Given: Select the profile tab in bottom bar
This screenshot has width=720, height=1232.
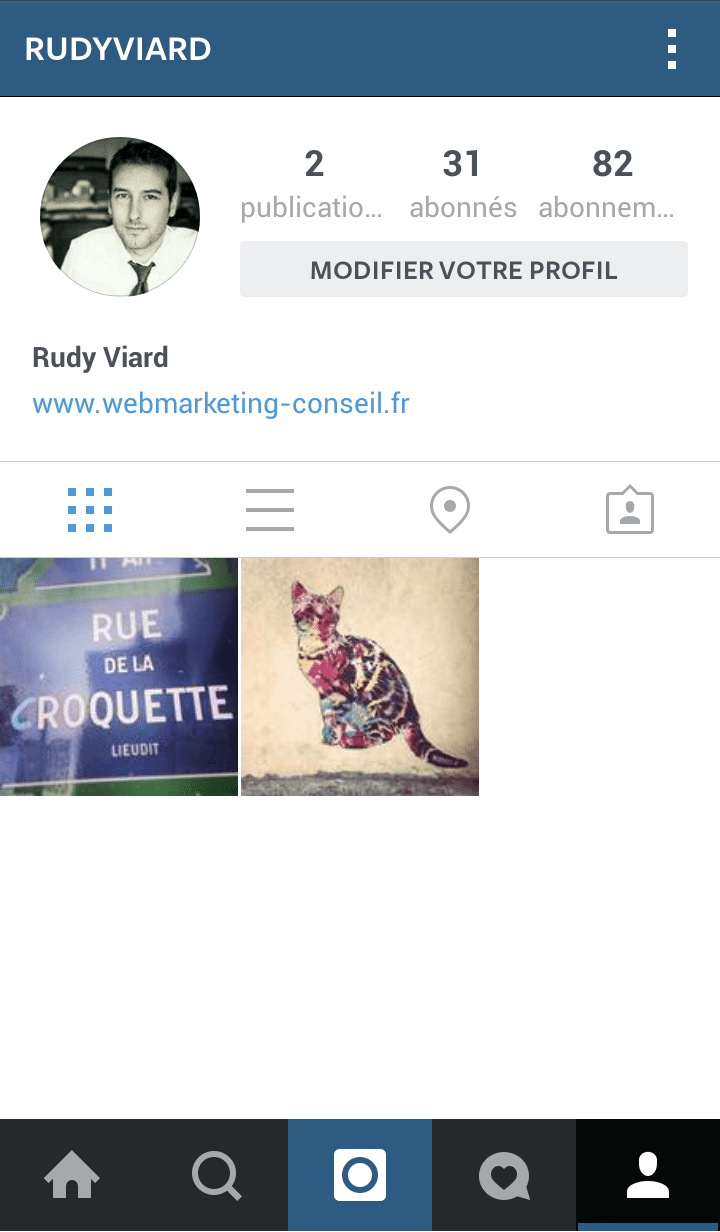Looking at the screenshot, I should pyautogui.click(x=648, y=1175).
